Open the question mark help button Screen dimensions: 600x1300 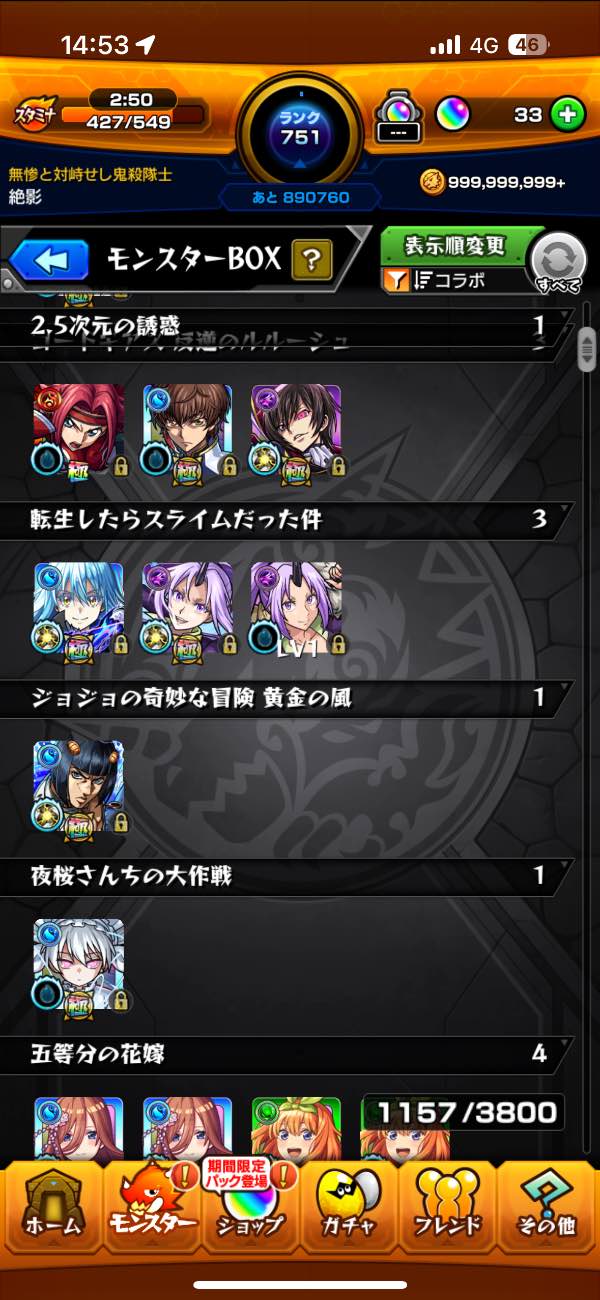312,261
